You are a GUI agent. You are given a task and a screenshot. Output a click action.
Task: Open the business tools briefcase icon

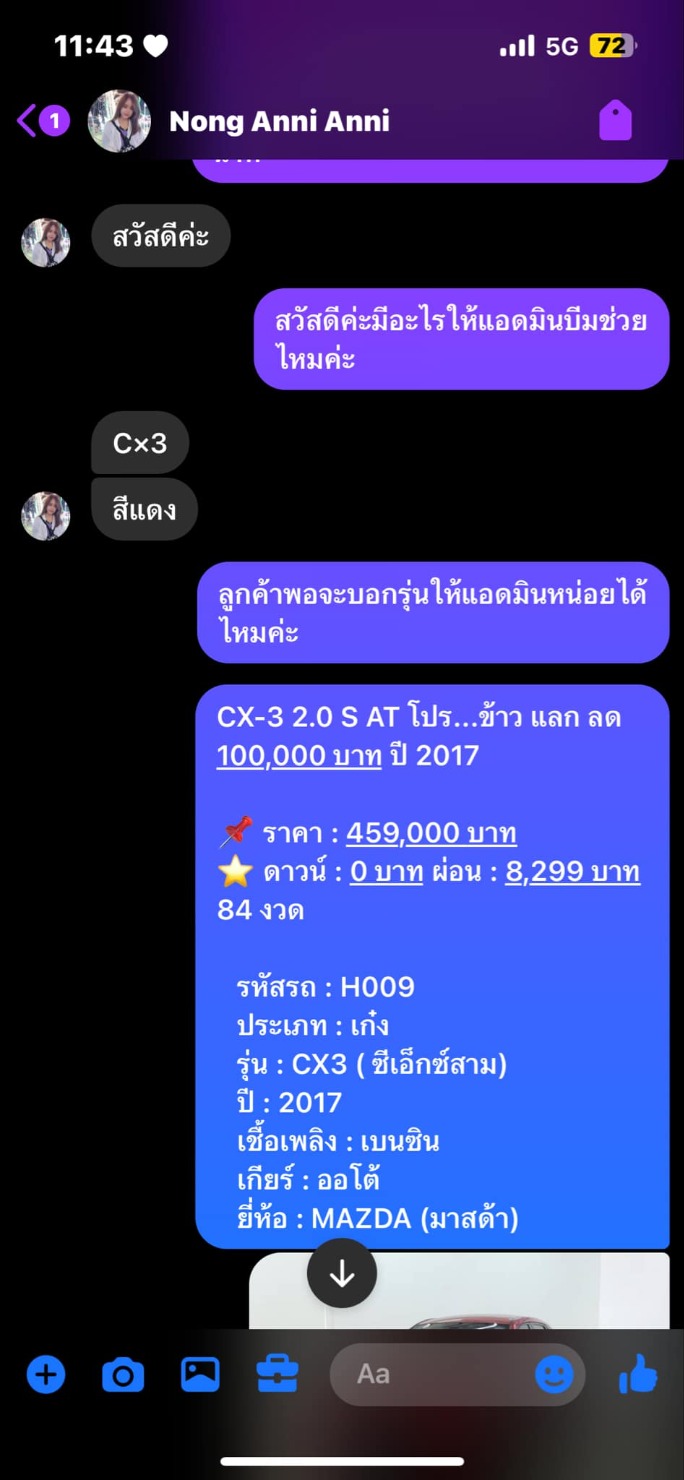(277, 1374)
